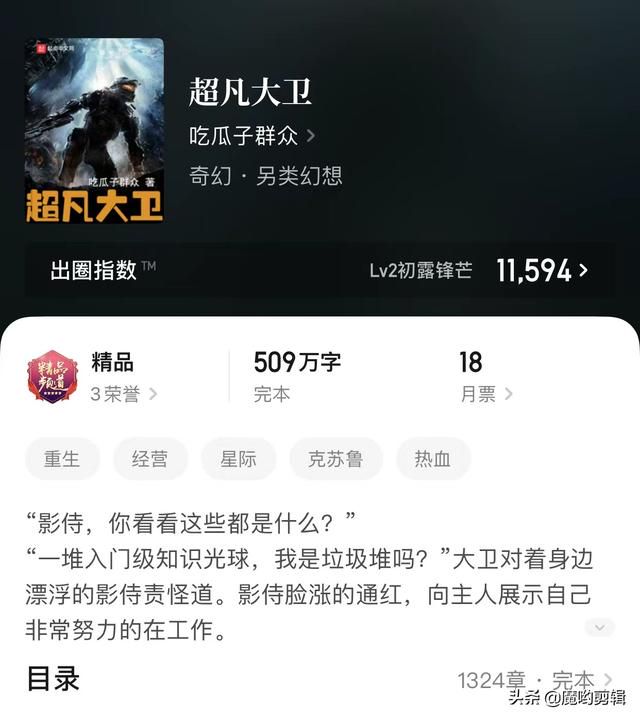Open author 吃瓜子群众's page

[252, 135]
